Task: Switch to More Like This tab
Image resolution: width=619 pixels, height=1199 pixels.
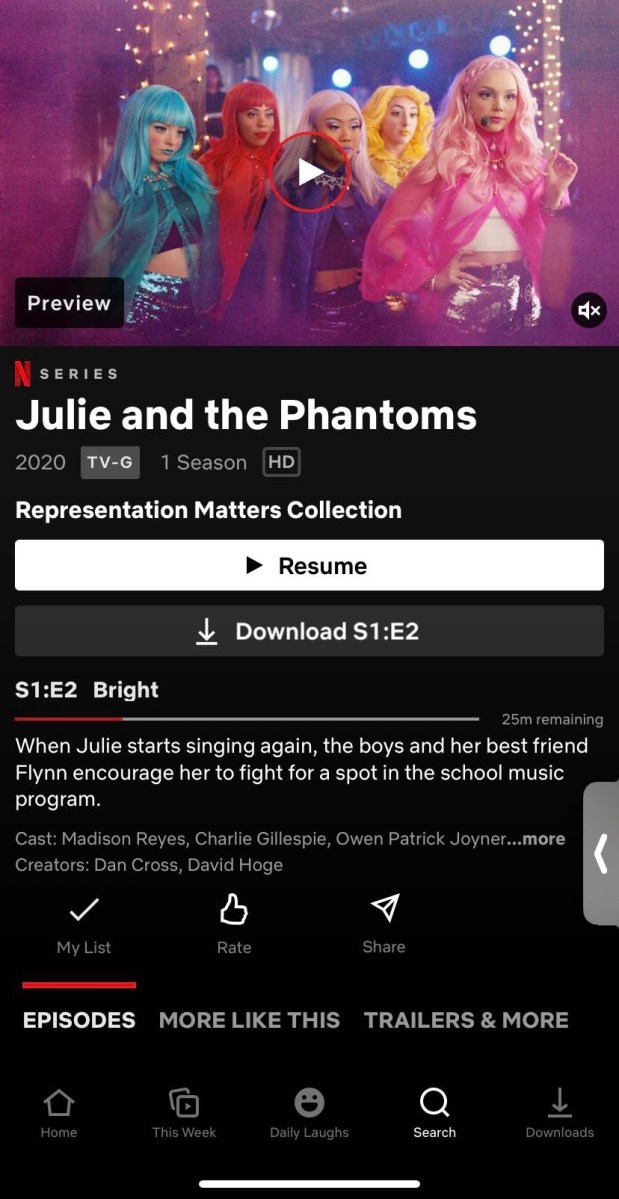Action: [249, 1020]
